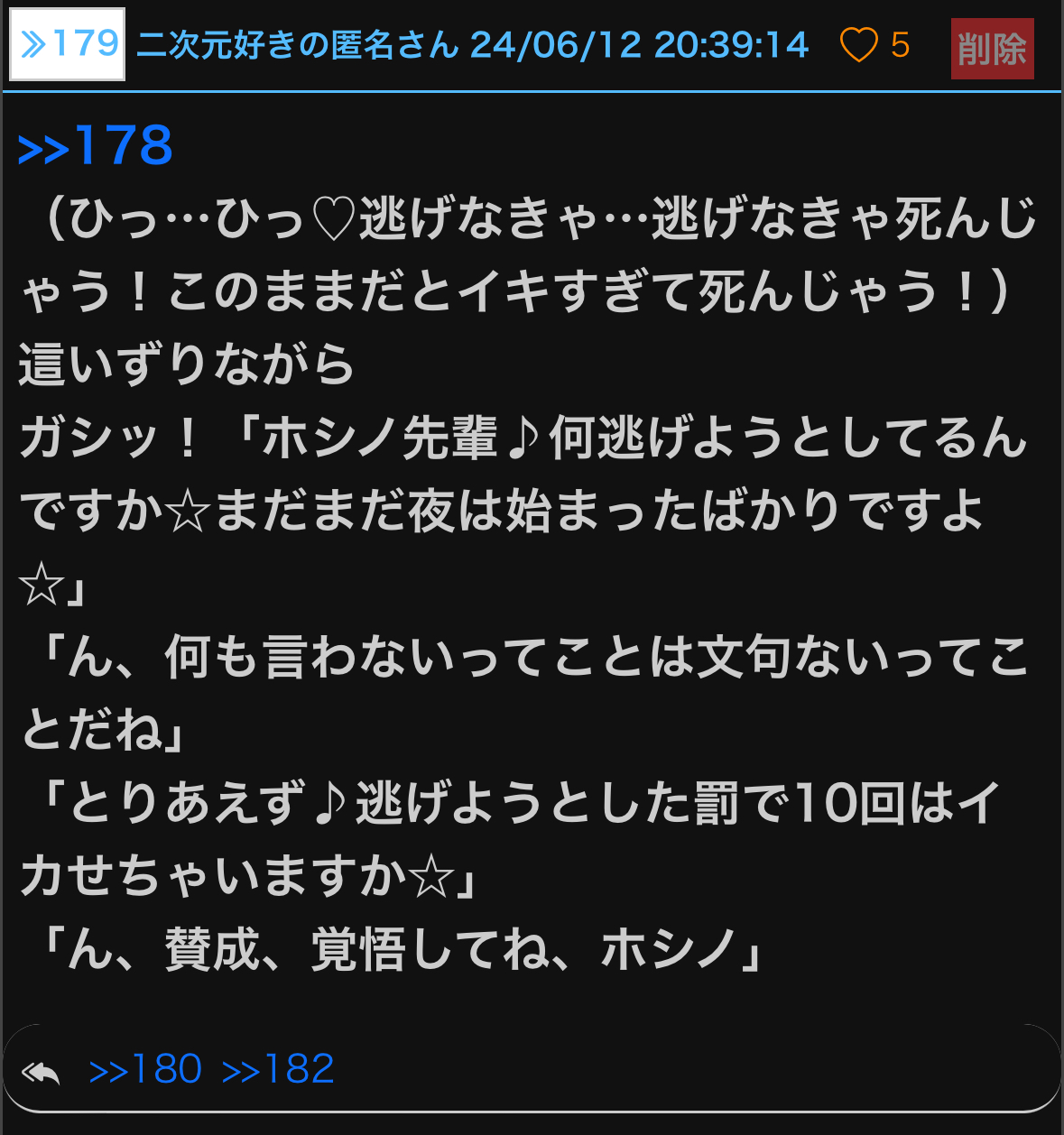Tap the 削除 delete button

pos(992,49)
